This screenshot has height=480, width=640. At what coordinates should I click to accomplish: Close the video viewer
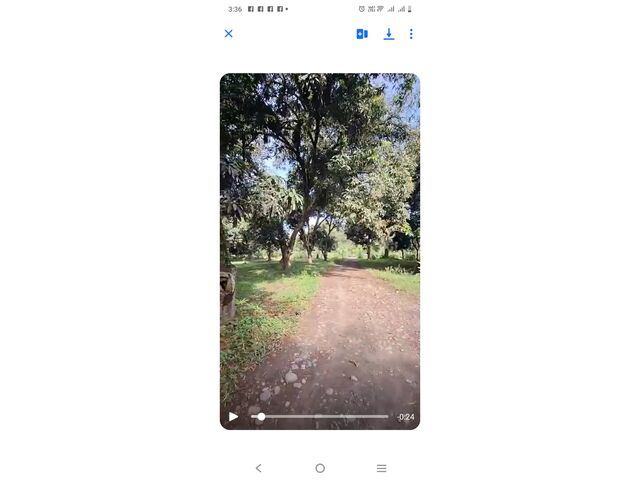(228, 34)
